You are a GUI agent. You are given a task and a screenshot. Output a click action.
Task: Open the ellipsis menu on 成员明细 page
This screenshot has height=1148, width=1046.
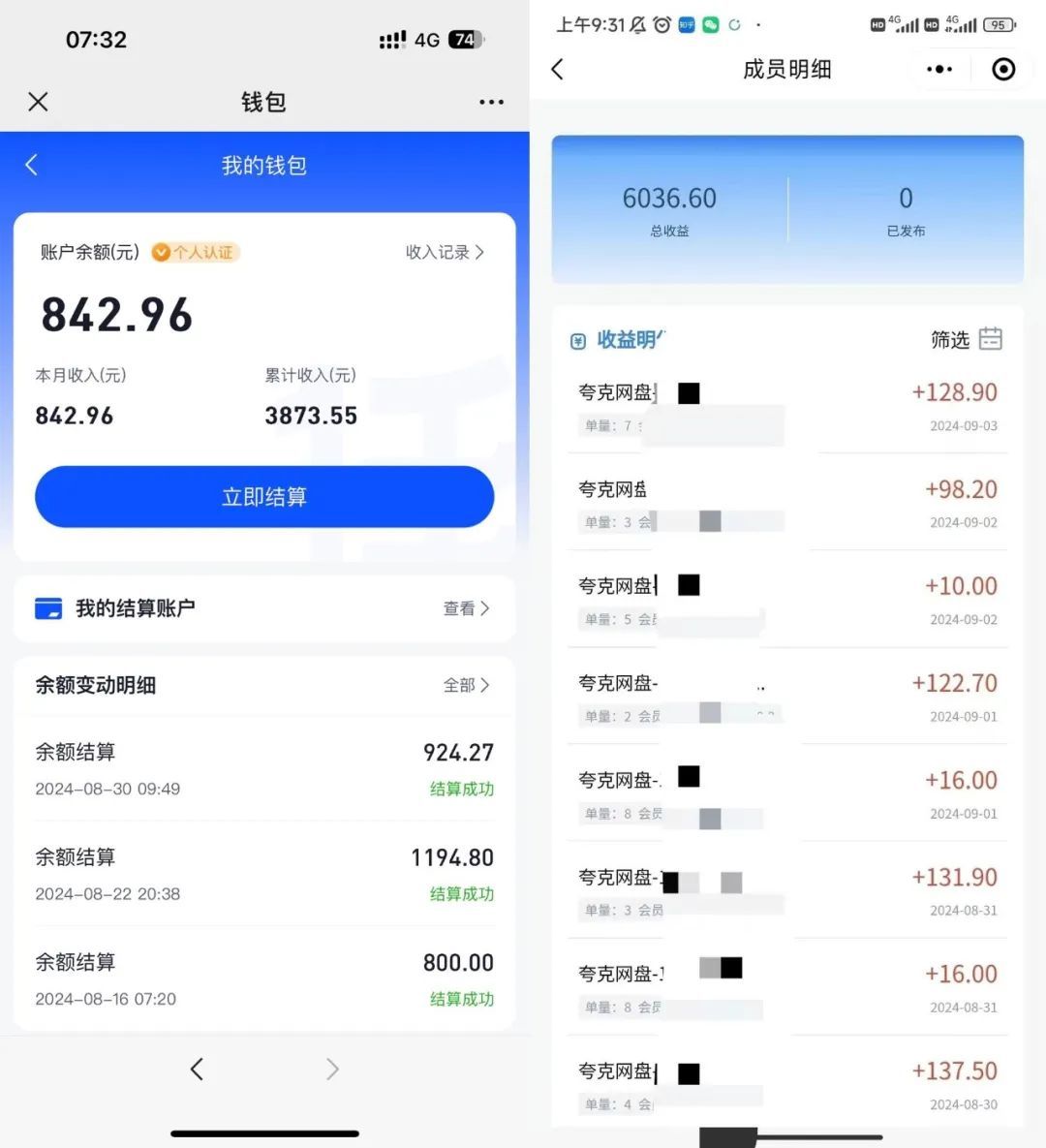pos(938,69)
